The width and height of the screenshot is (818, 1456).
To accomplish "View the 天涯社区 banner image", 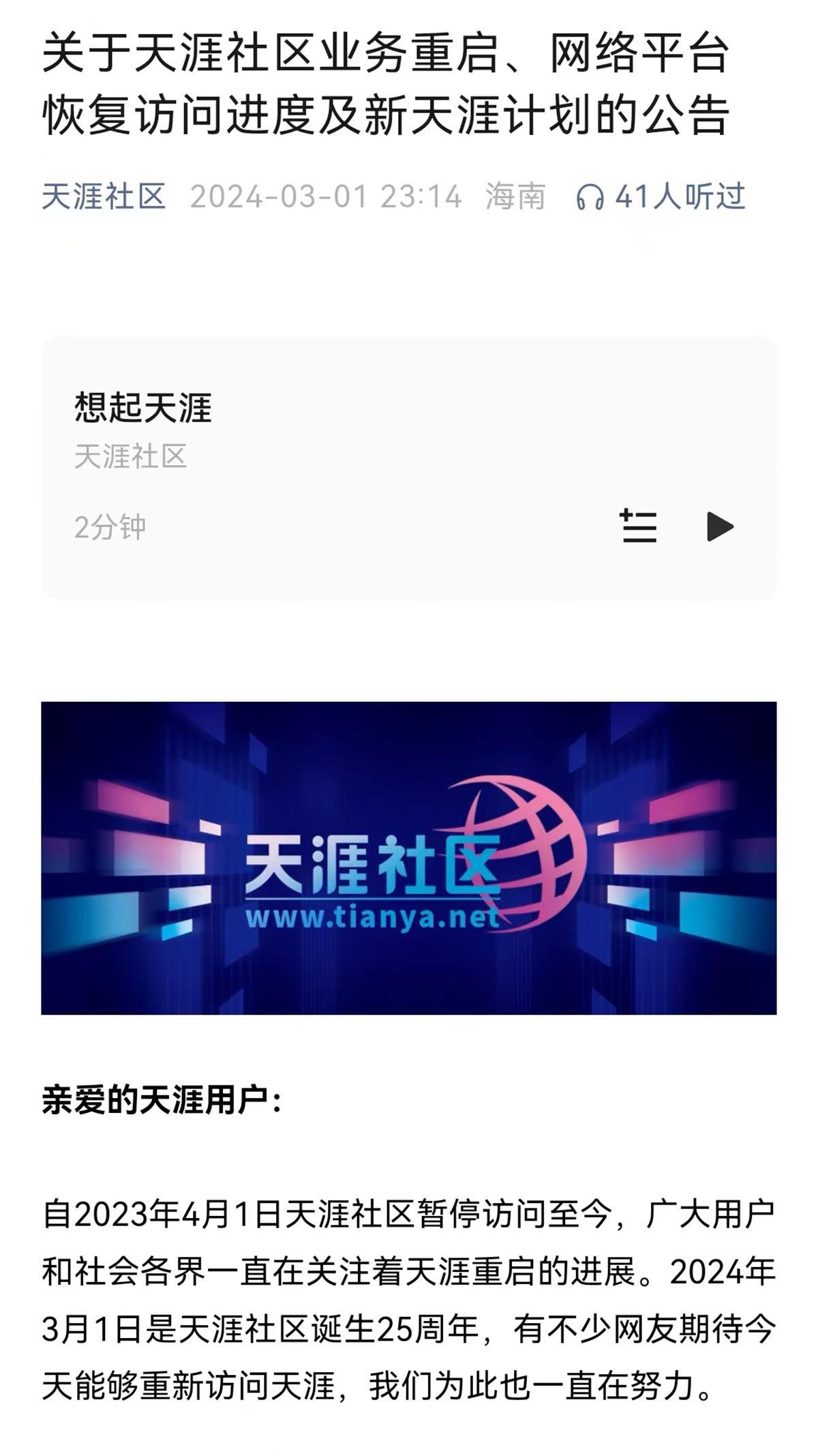I will [x=408, y=857].
